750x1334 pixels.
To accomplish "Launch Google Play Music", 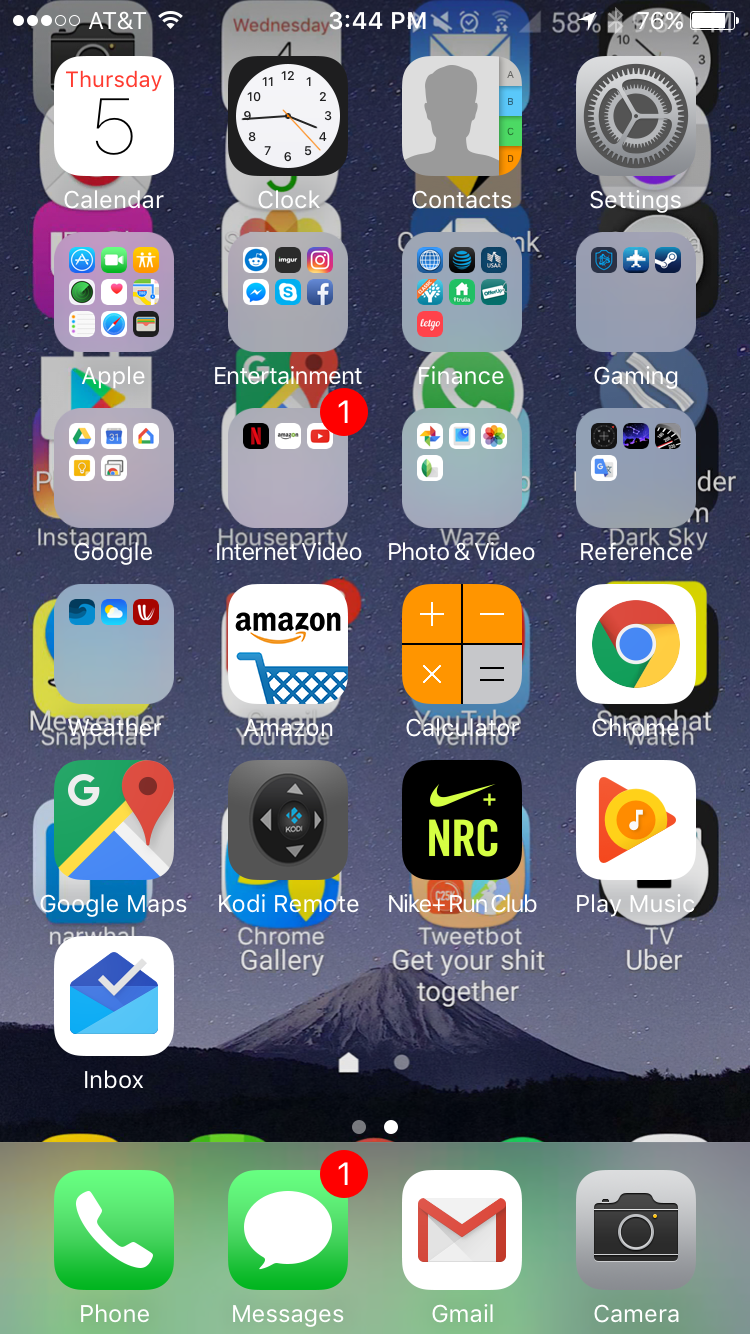I will [635, 820].
